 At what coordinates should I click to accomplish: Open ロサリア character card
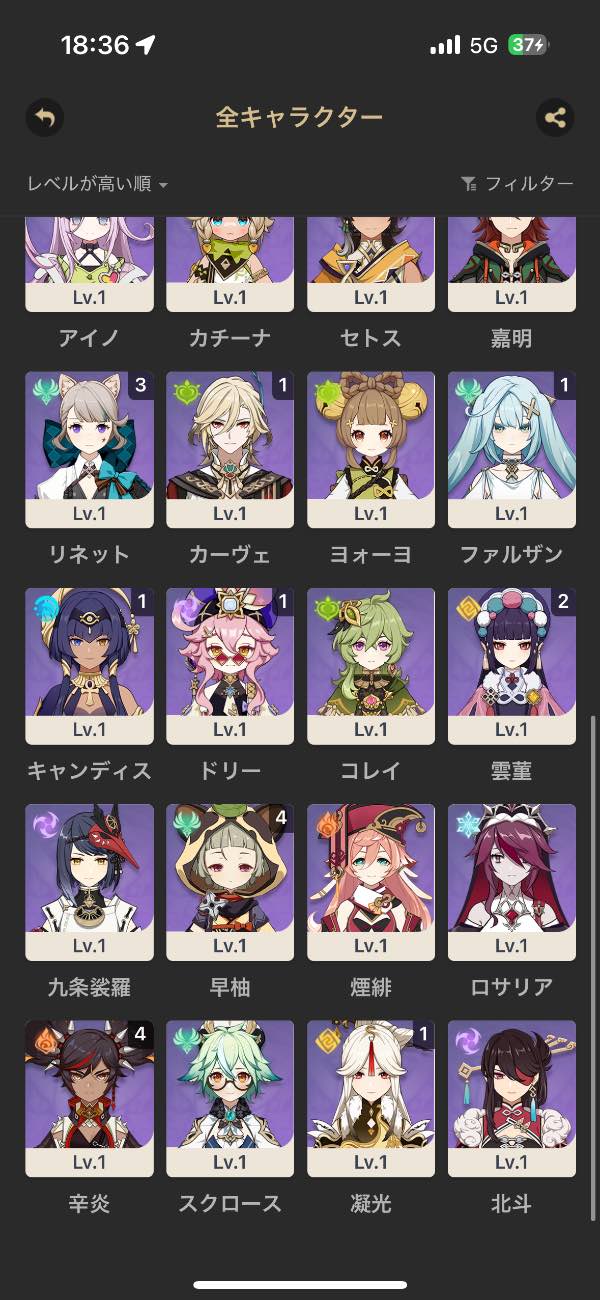pyautogui.click(x=512, y=882)
